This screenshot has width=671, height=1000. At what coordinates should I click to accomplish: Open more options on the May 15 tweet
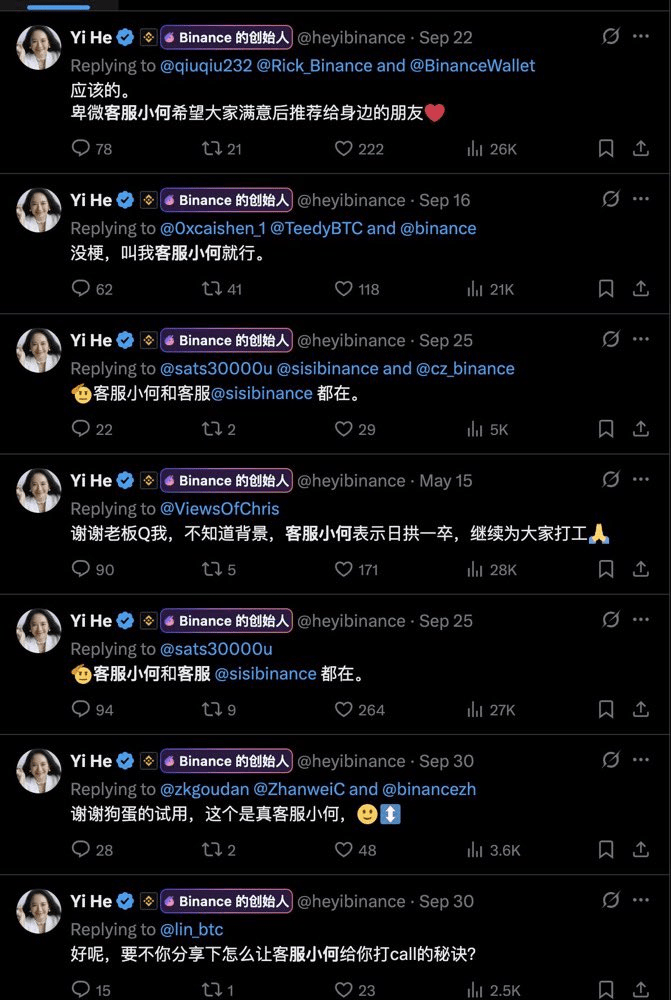click(640, 480)
